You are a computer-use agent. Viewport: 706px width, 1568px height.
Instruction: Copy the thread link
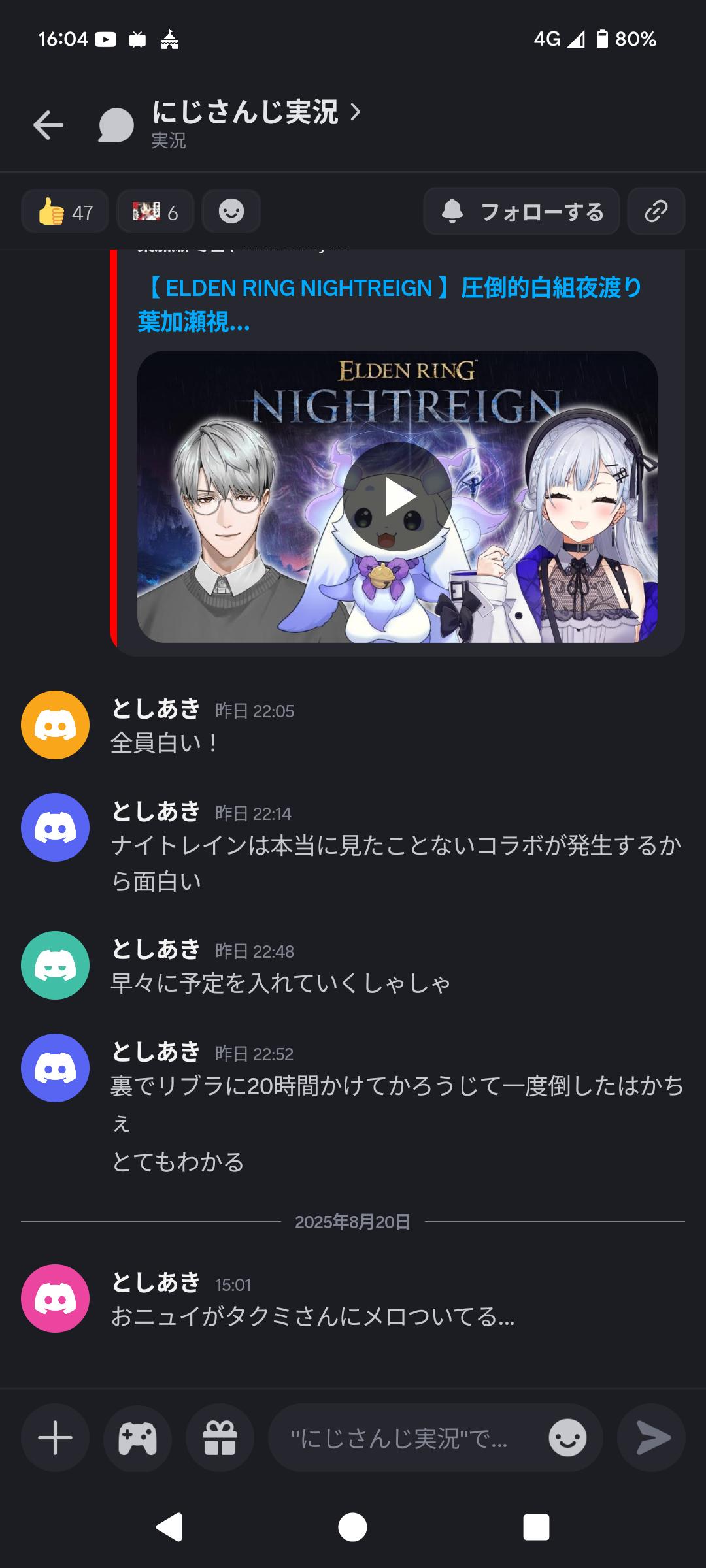pyautogui.click(x=656, y=212)
